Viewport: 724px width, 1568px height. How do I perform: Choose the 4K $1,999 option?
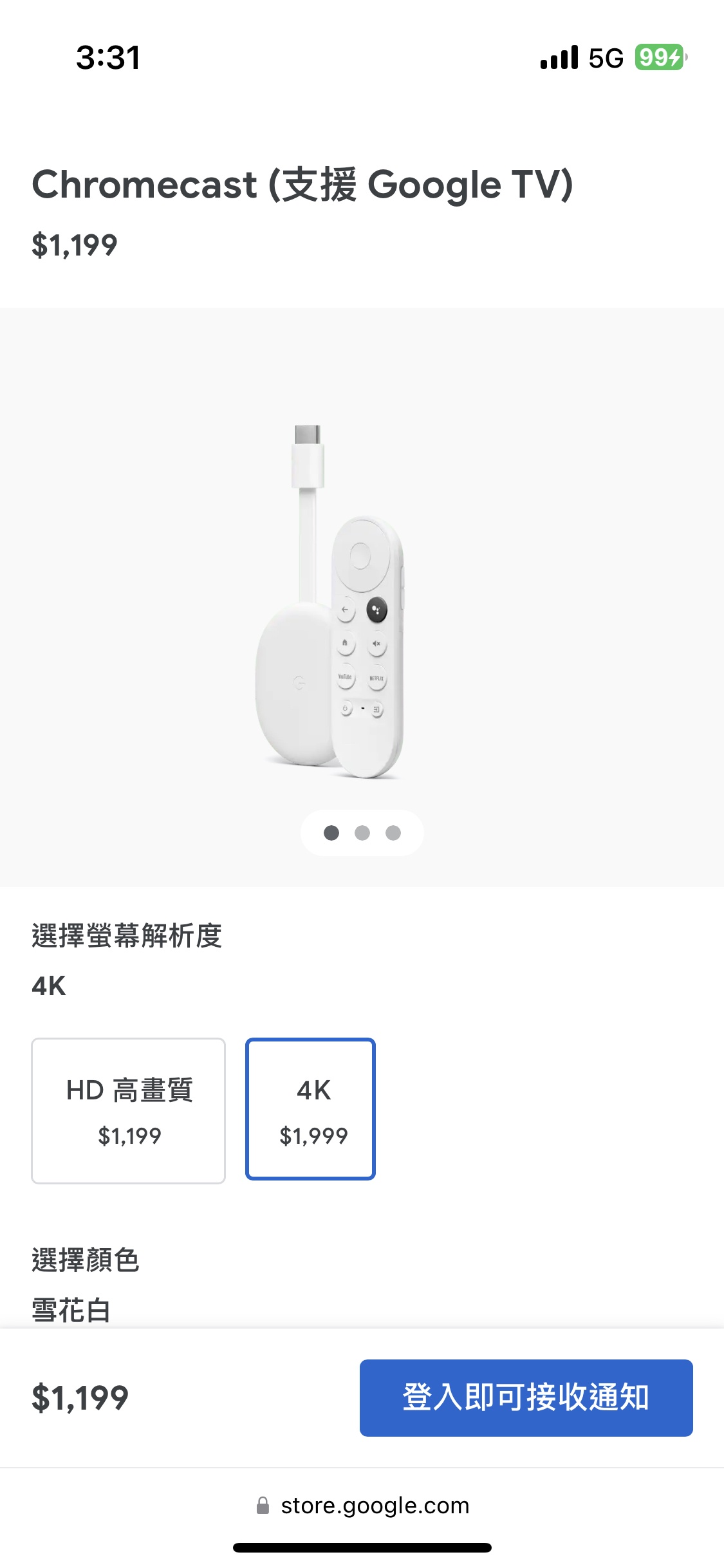310,1109
